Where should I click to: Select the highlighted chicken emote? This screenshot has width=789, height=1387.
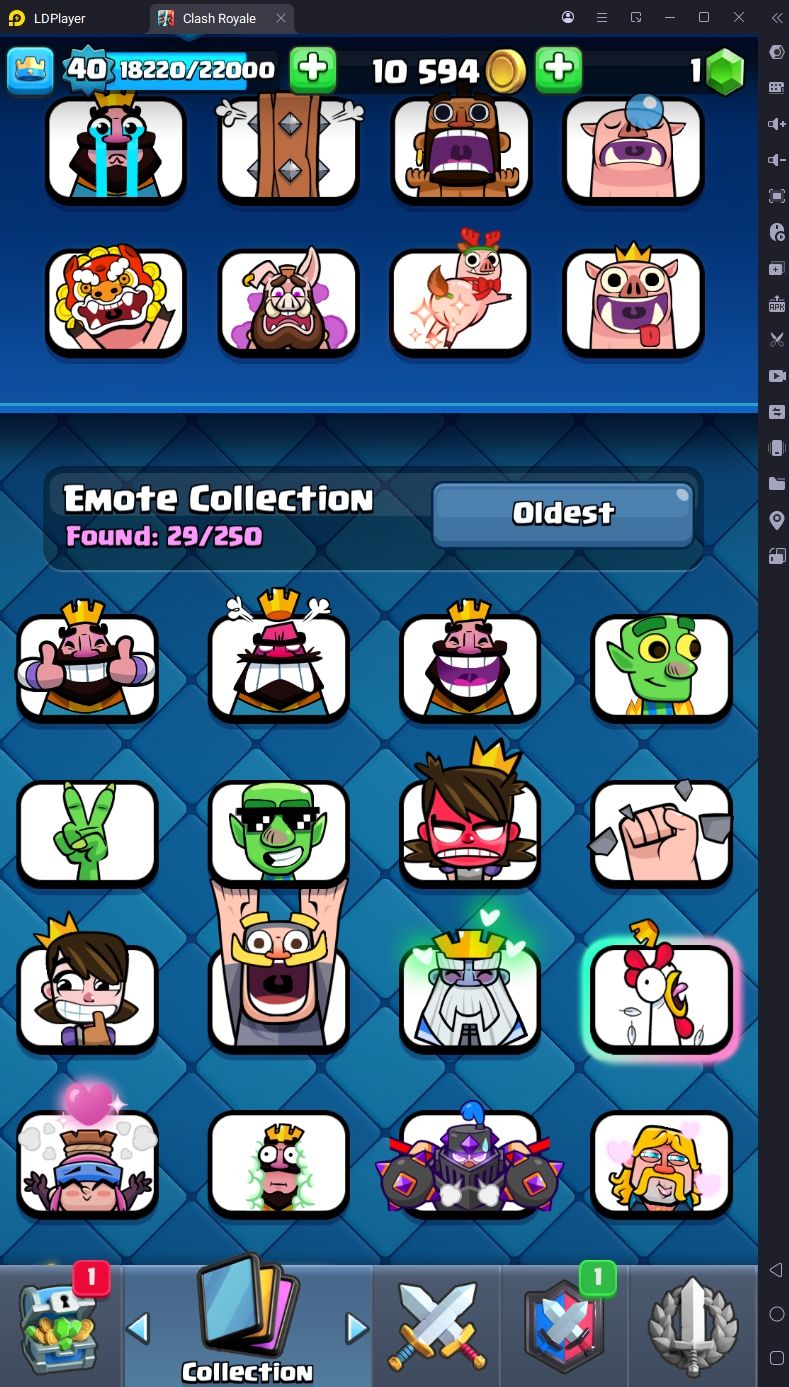[661, 997]
